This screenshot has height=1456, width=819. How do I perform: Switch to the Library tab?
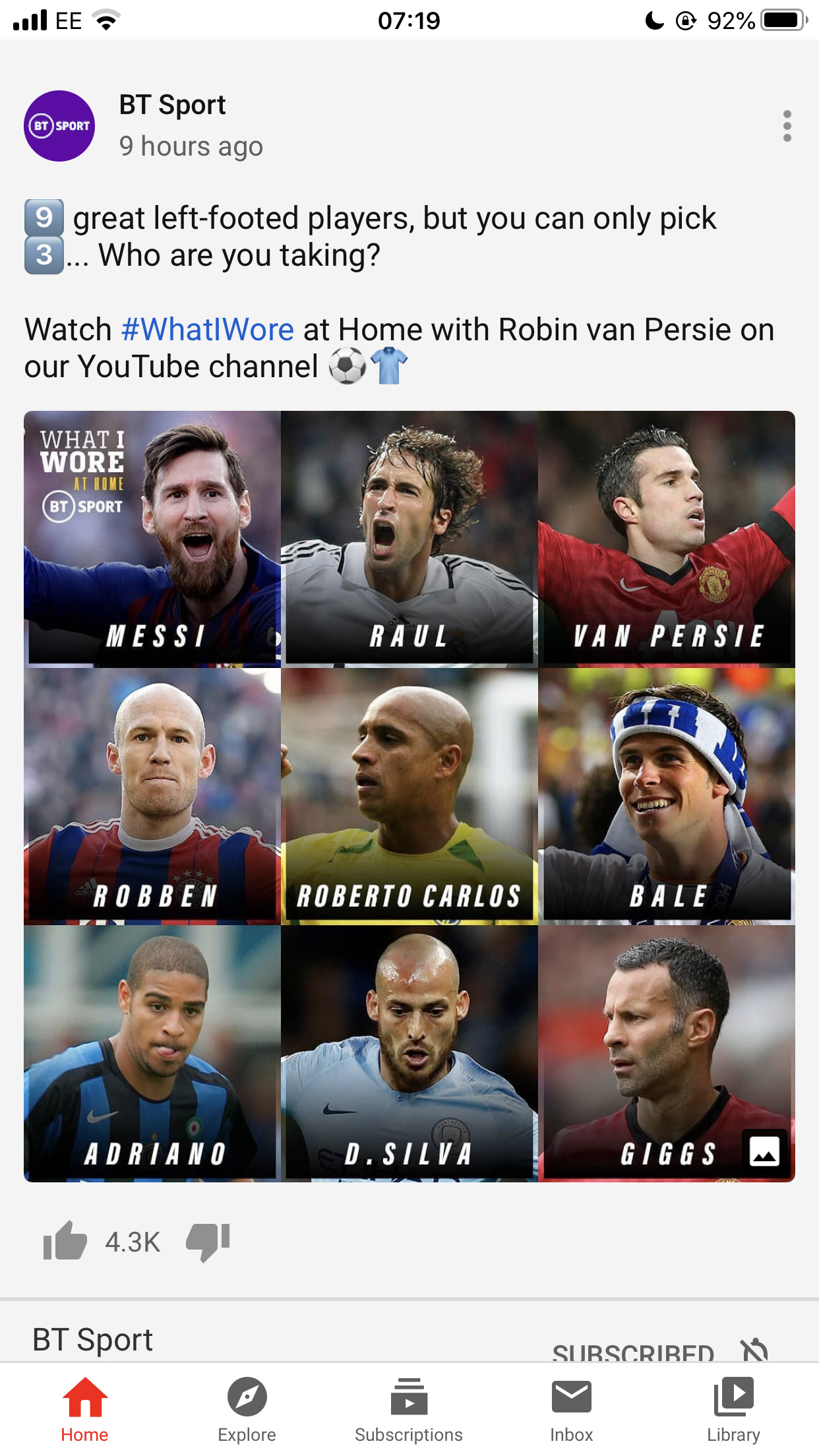[734, 1410]
